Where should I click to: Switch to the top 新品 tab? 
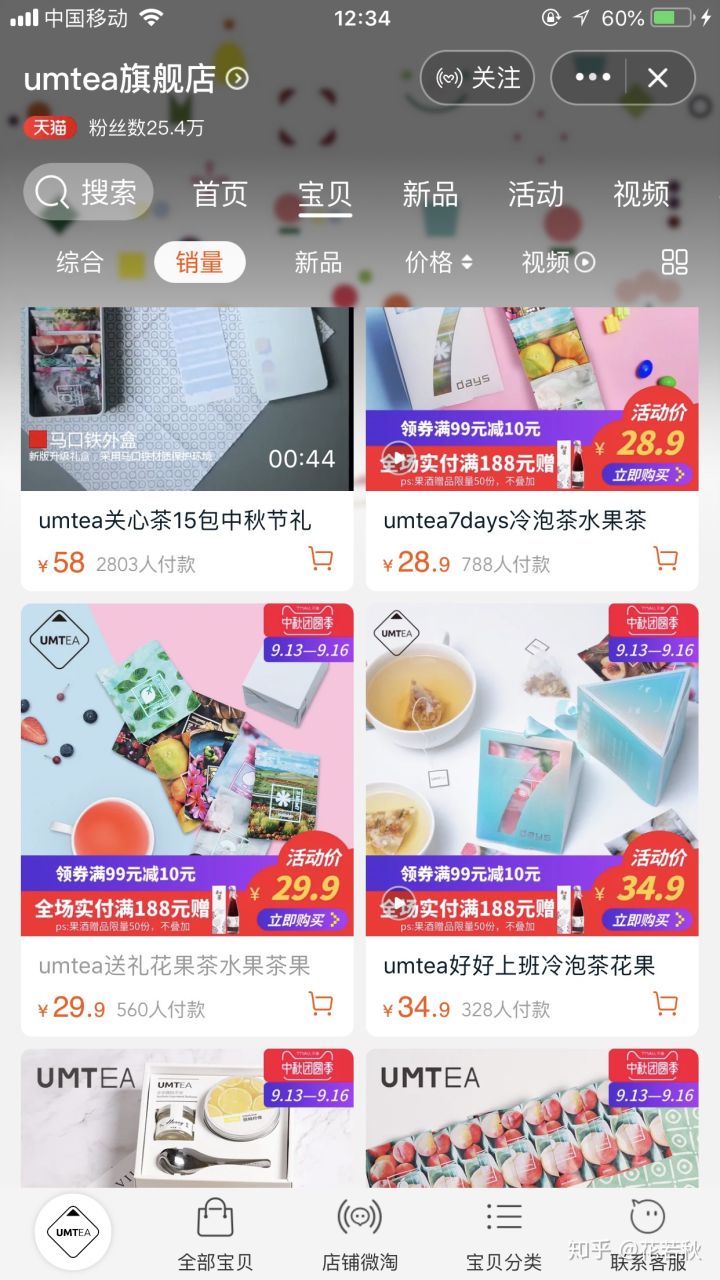coord(430,194)
